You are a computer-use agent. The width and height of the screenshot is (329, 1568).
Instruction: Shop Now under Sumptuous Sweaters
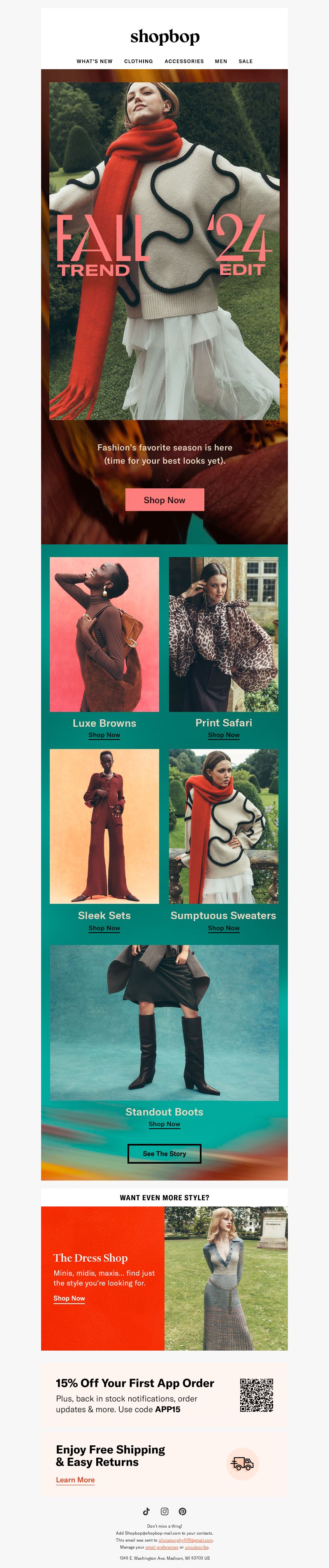223,928
